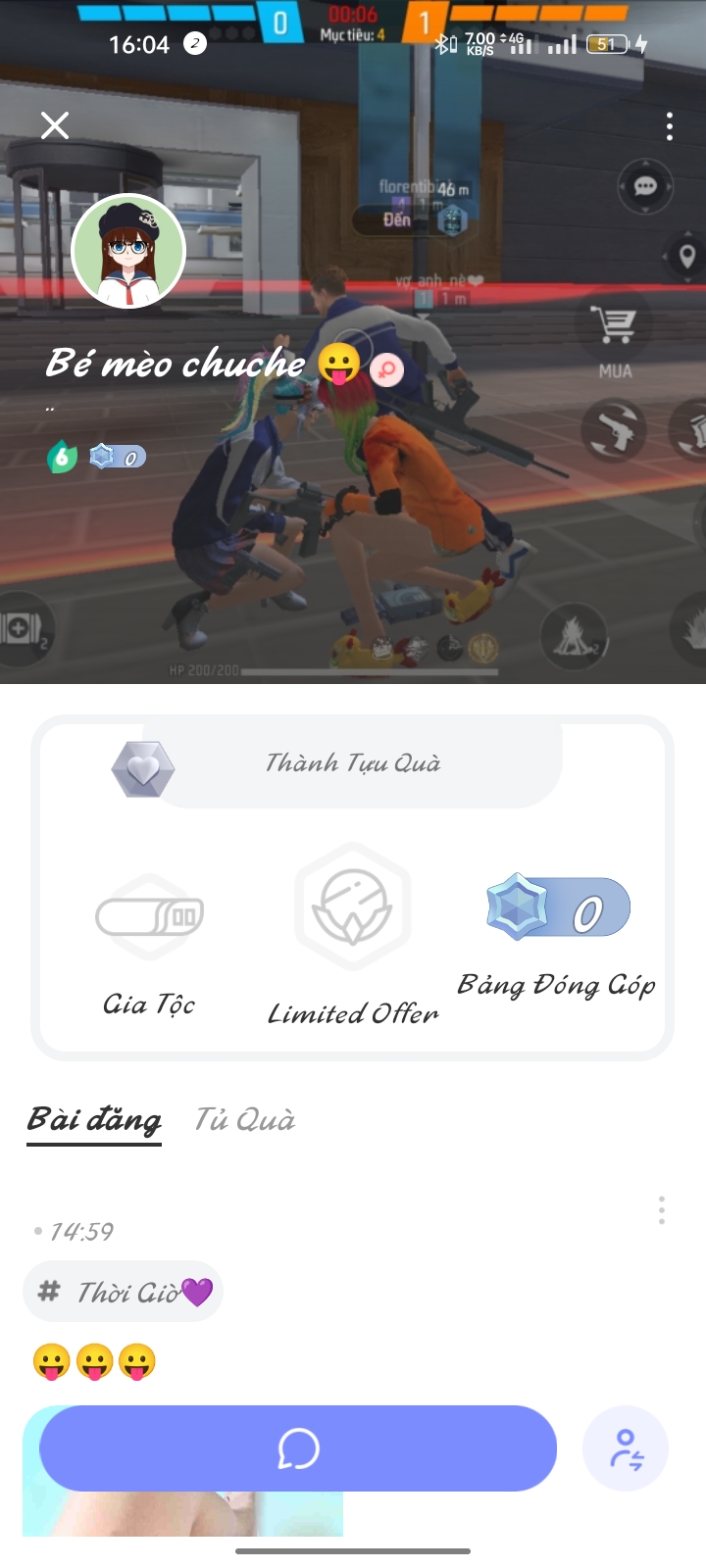Viewport: 706px width, 1568px height.
Task: Switch to the Bài đăng tab
Action: [94, 1120]
